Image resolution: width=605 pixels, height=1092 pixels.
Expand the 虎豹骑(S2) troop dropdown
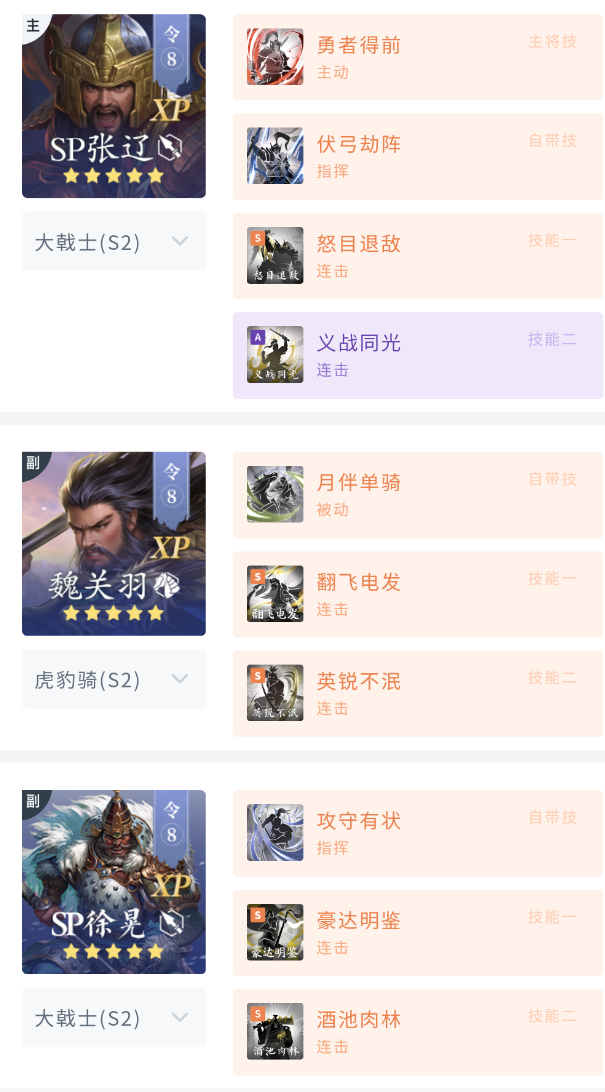(x=114, y=679)
